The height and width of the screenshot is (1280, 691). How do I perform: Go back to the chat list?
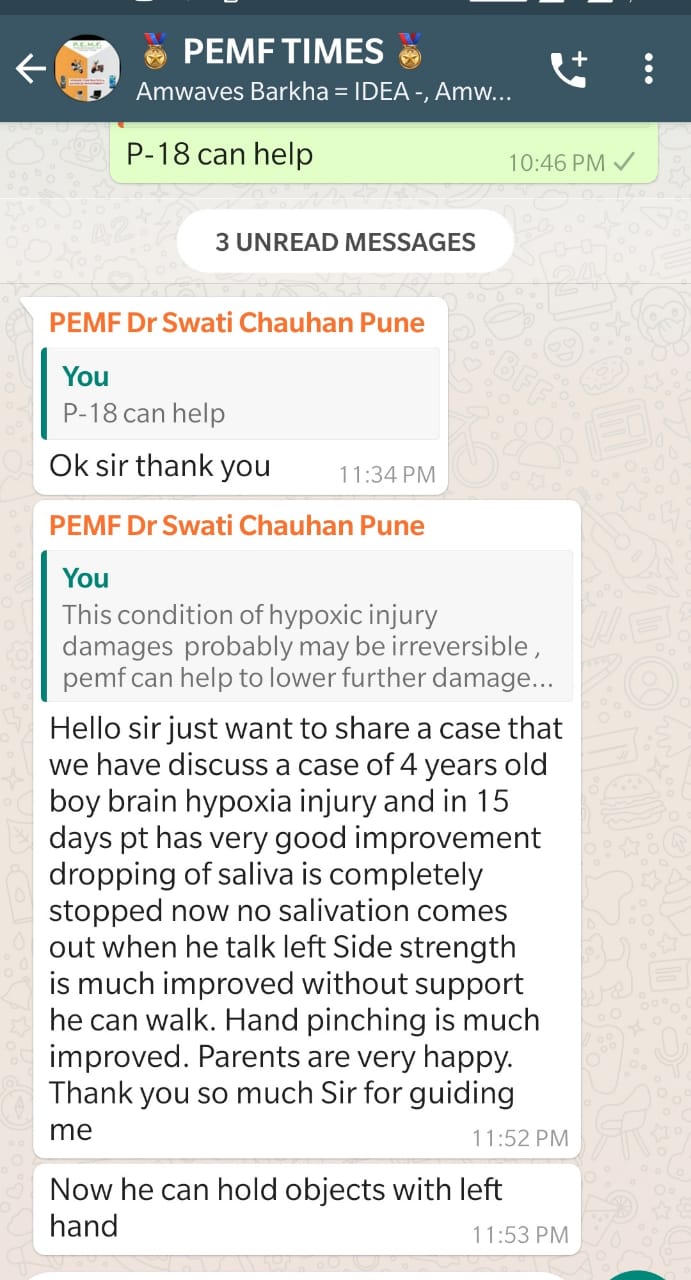tap(31, 69)
